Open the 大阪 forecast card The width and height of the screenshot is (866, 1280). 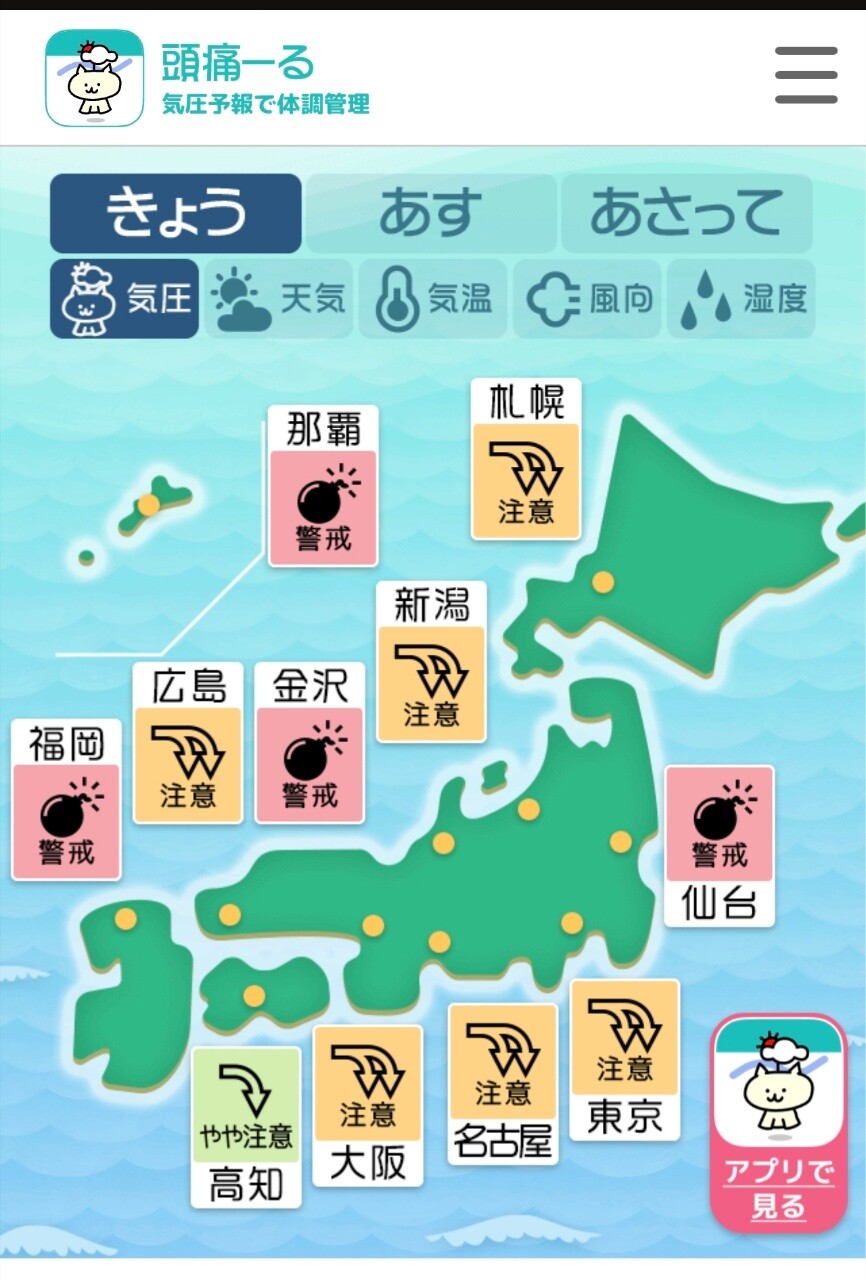[367, 1106]
